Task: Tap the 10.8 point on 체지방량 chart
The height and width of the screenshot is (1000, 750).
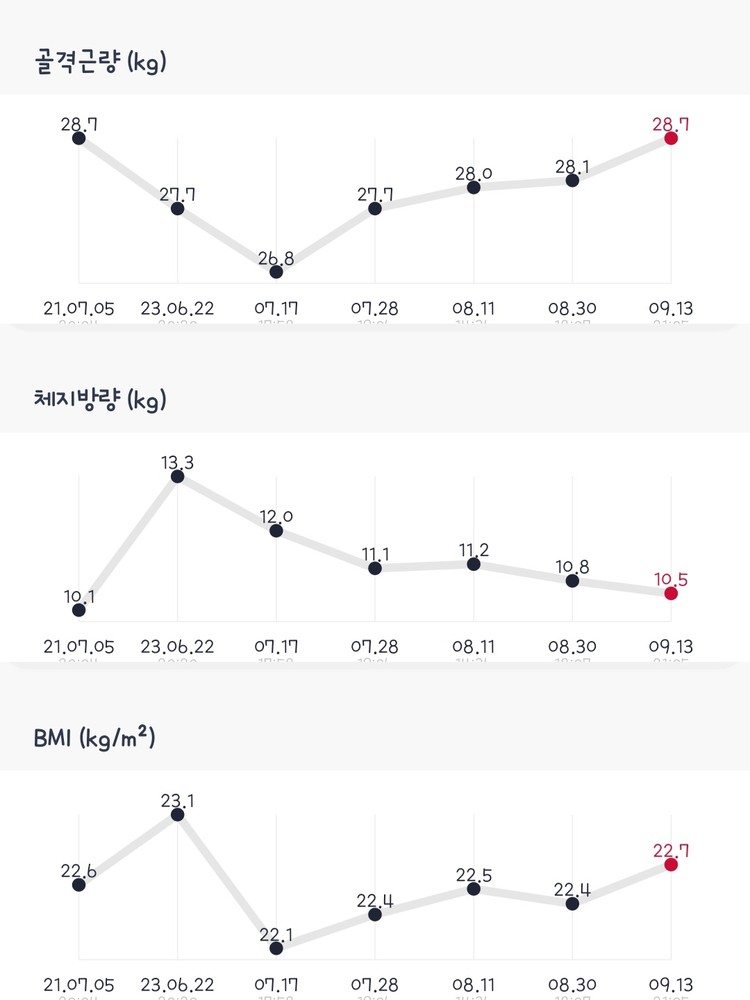Action: tap(572, 580)
